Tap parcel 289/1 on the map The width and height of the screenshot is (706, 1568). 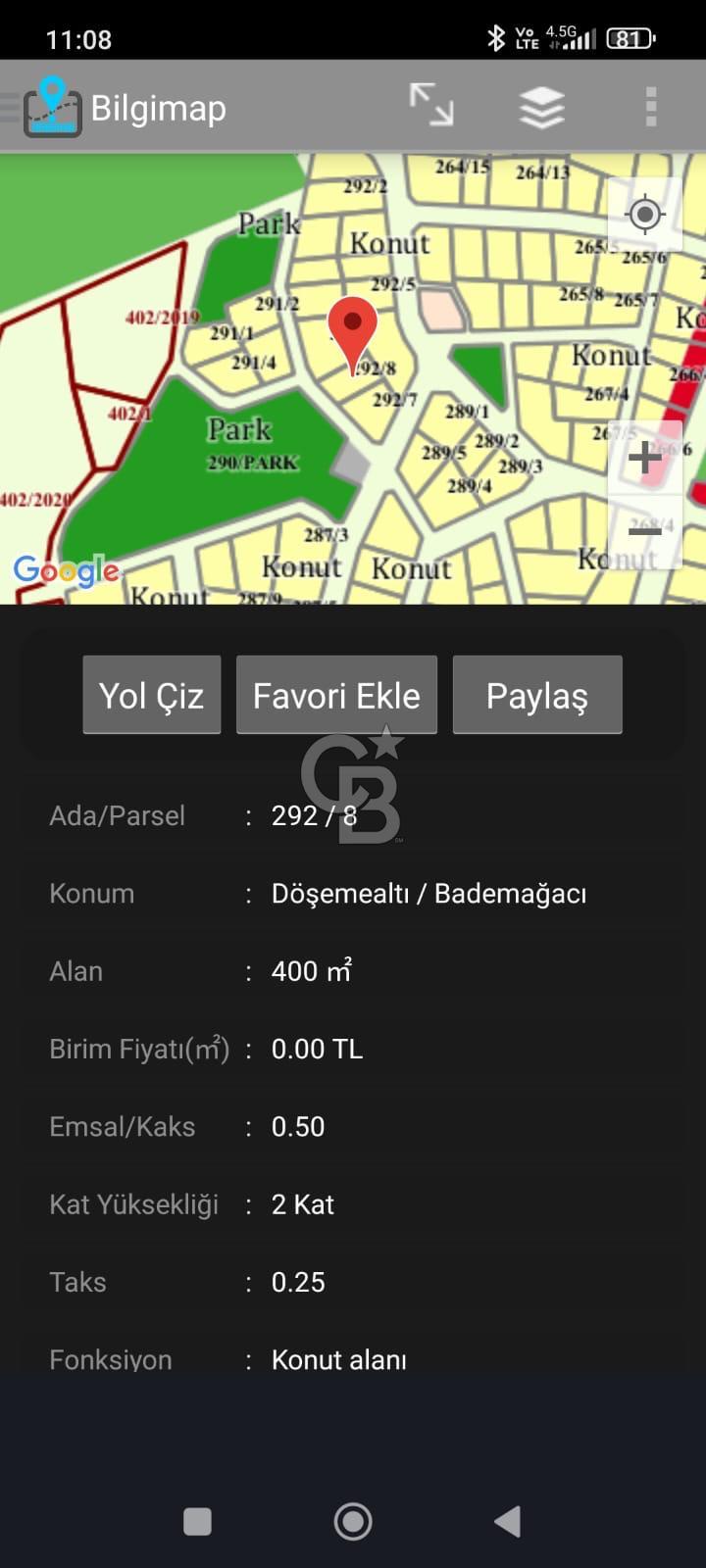(x=468, y=410)
